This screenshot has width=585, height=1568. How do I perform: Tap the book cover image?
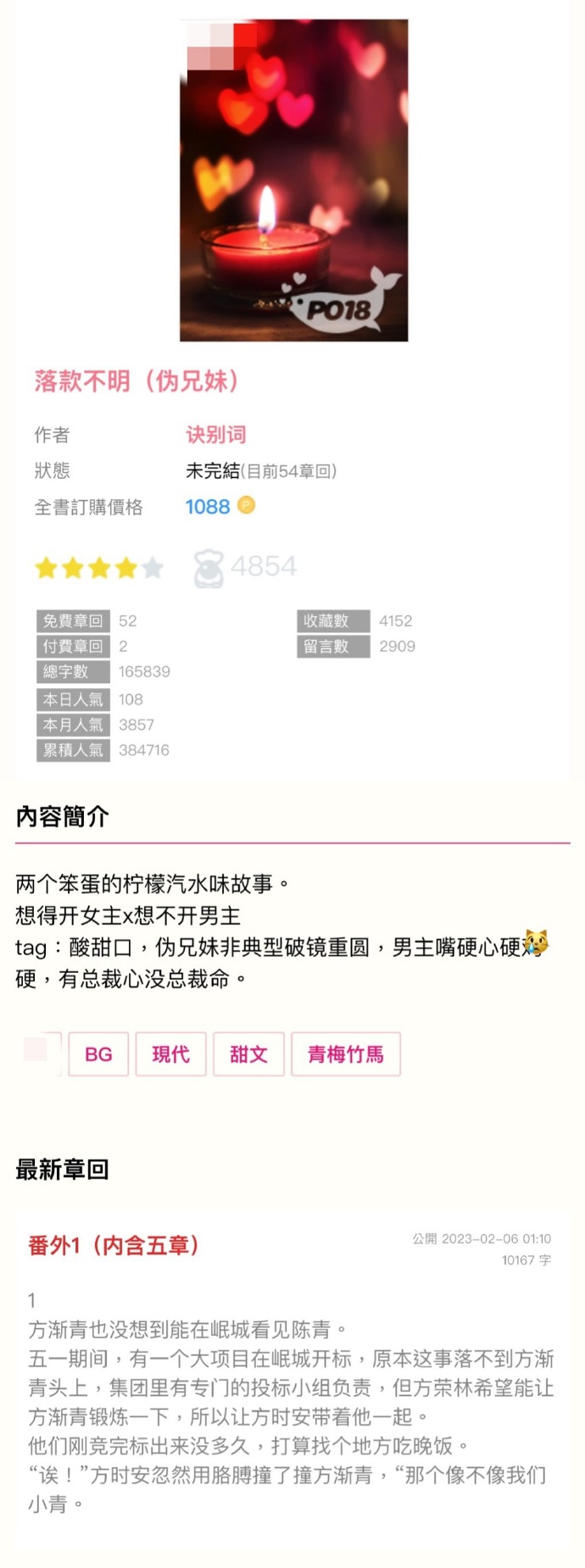(x=293, y=180)
